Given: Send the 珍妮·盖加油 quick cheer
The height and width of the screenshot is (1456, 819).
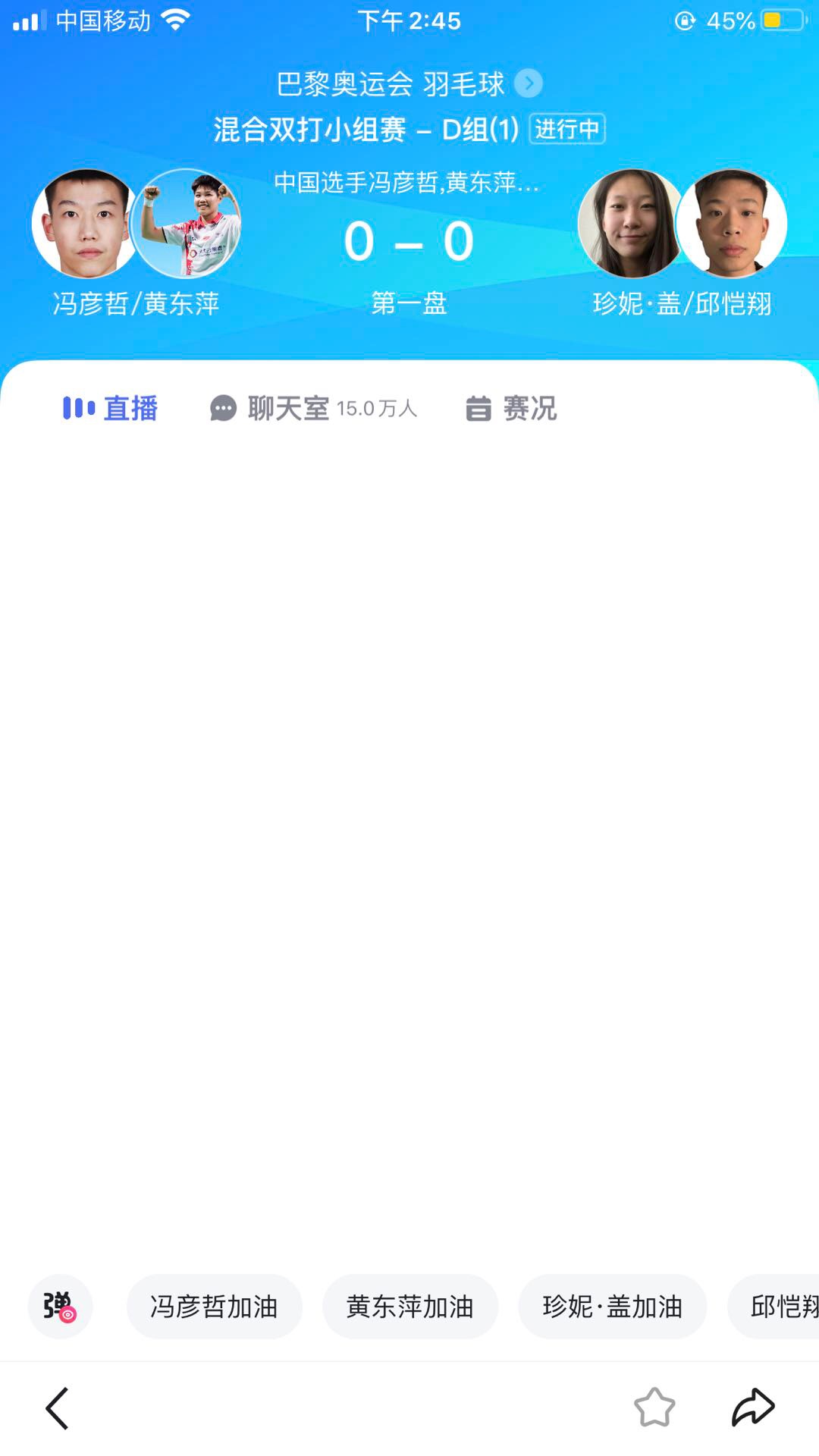Looking at the screenshot, I should (613, 1307).
